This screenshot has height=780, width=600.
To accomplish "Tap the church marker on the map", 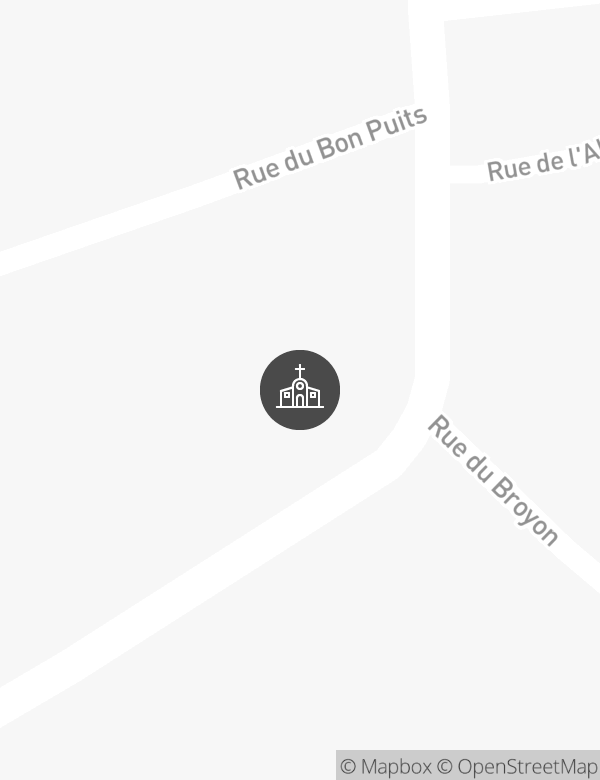I will 300,390.
